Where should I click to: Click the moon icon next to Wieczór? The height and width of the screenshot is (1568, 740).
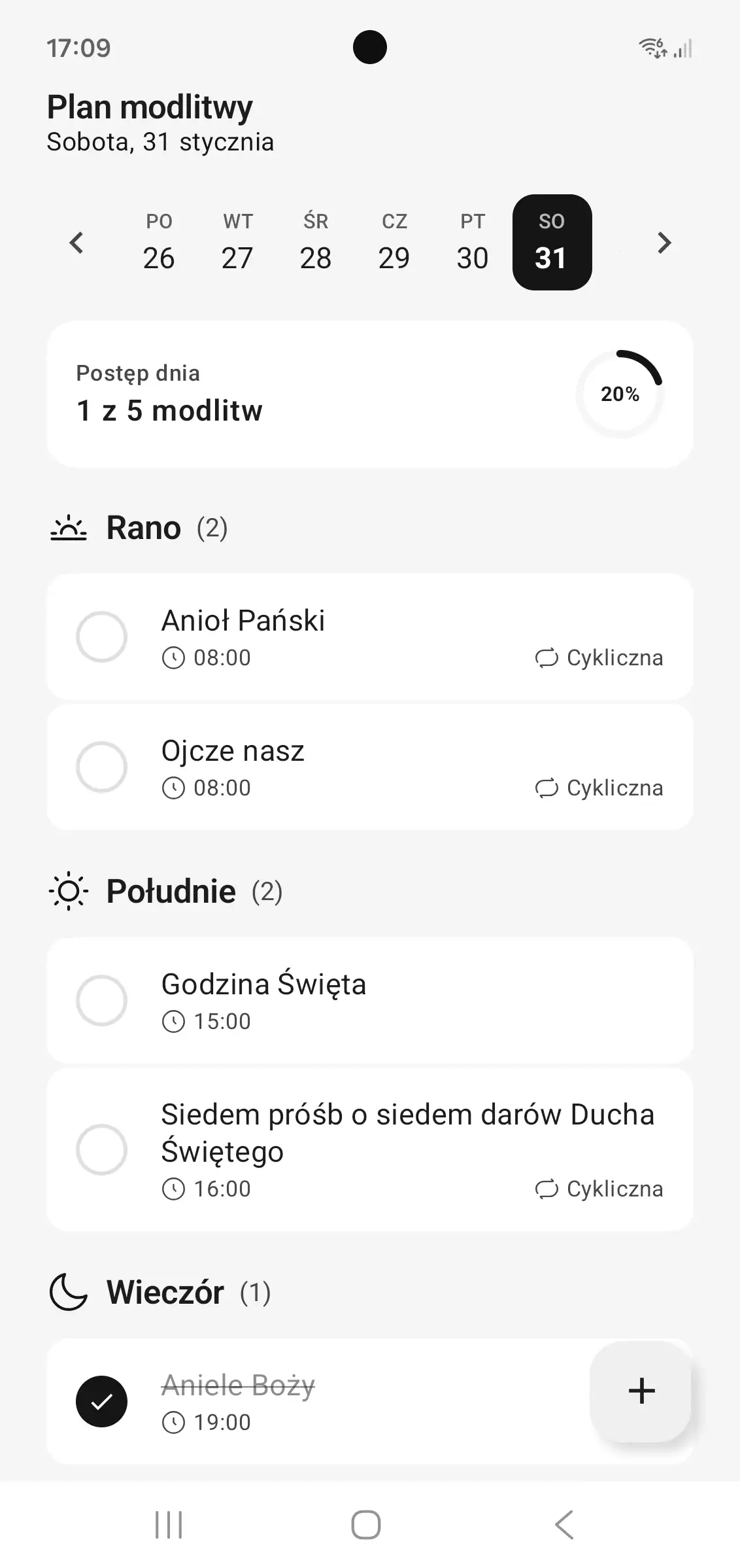(x=68, y=1292)
